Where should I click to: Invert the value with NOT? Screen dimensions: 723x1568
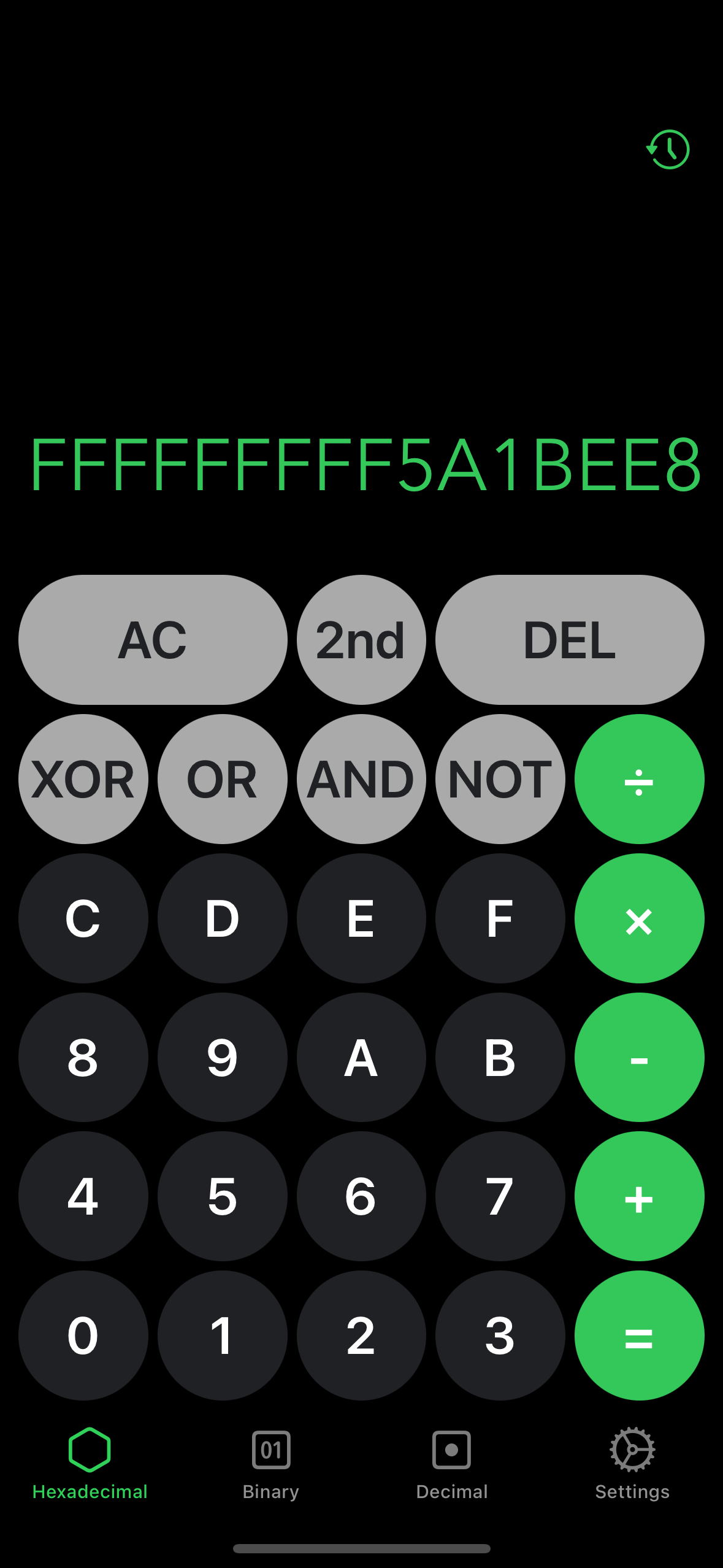(500, 779)
